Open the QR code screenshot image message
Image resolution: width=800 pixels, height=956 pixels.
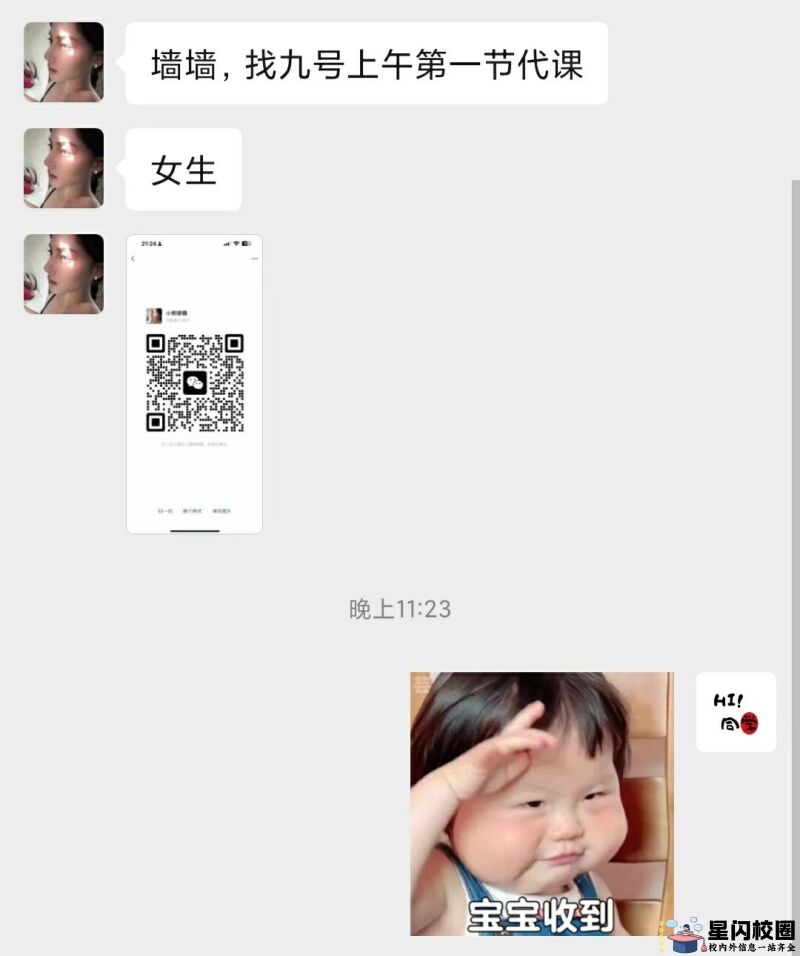click(x=194, y=384)
